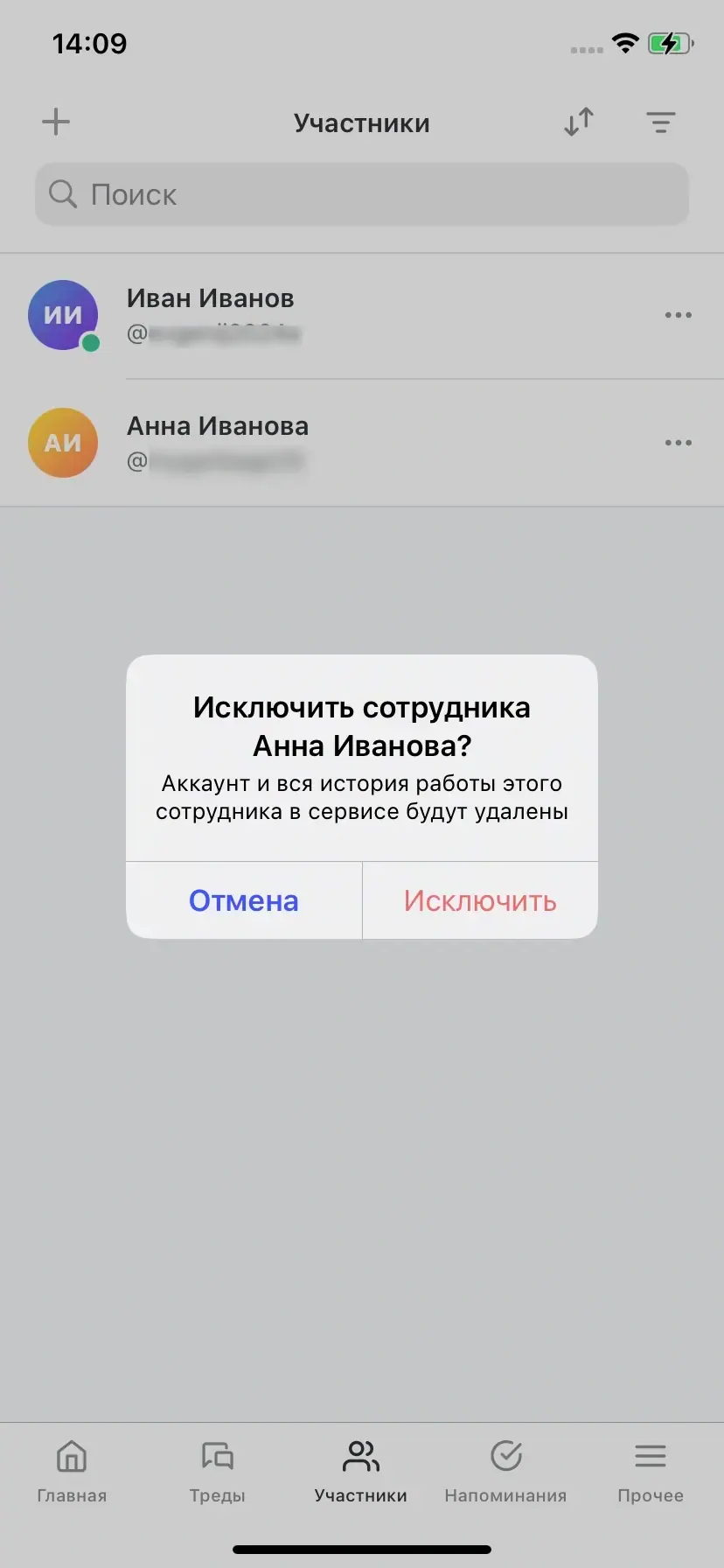The height and width of the screenshot is (1568, 724).
Task: Open the Прочее tab
Action: pyautogui.click(x=651, y=1472)
